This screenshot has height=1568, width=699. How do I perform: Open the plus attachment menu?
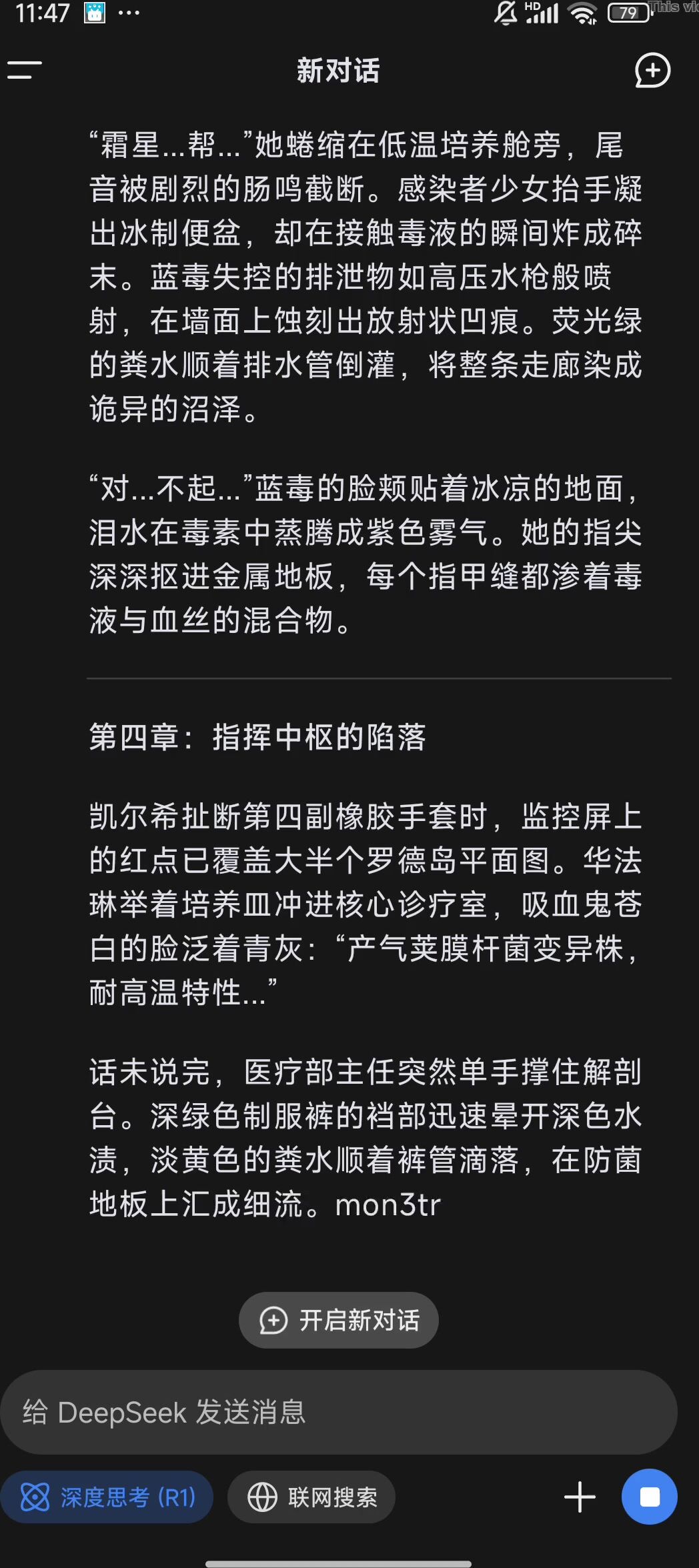coord(580,1497)
